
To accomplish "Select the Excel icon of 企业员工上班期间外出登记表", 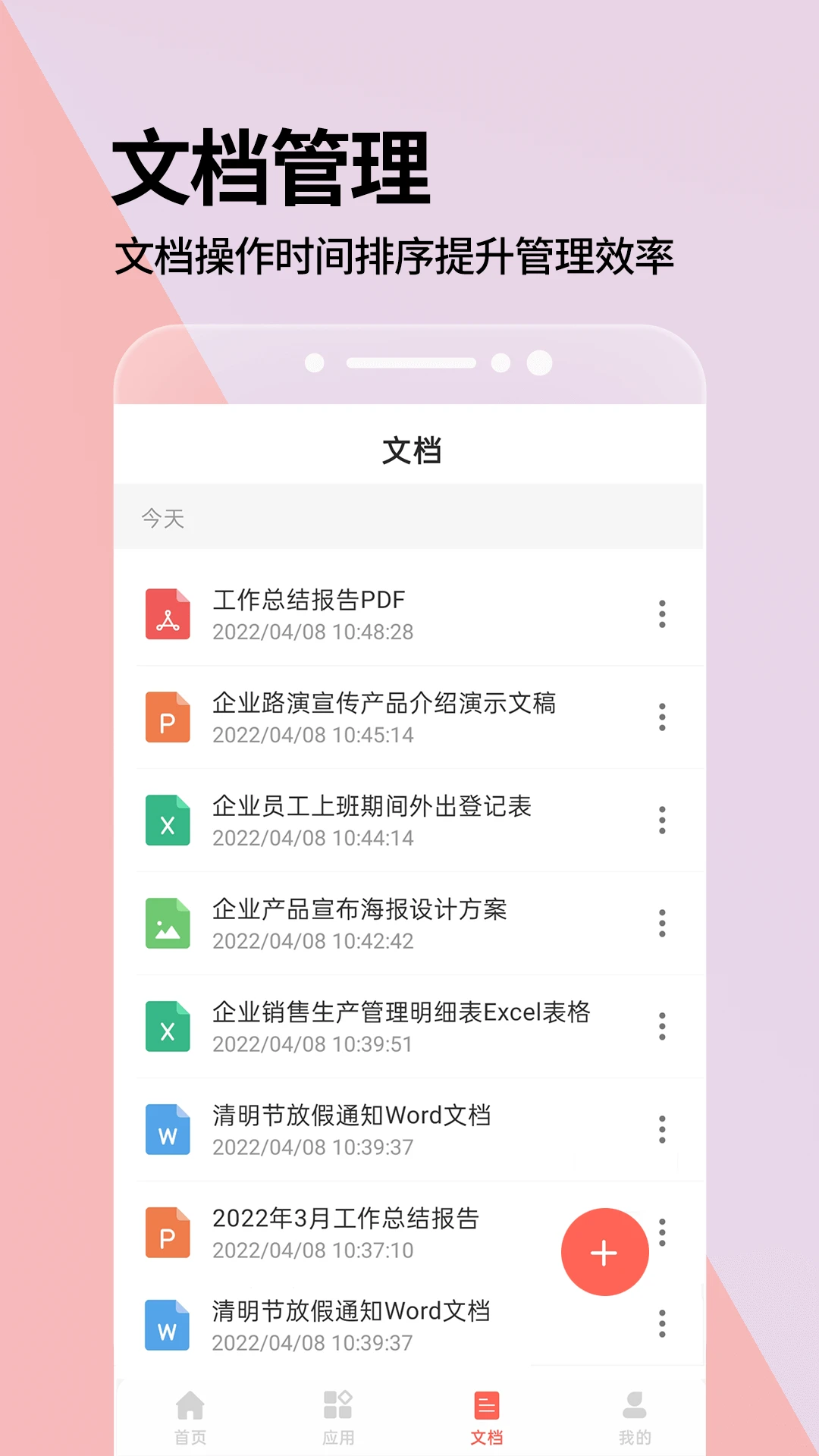I will coord(168,821).
